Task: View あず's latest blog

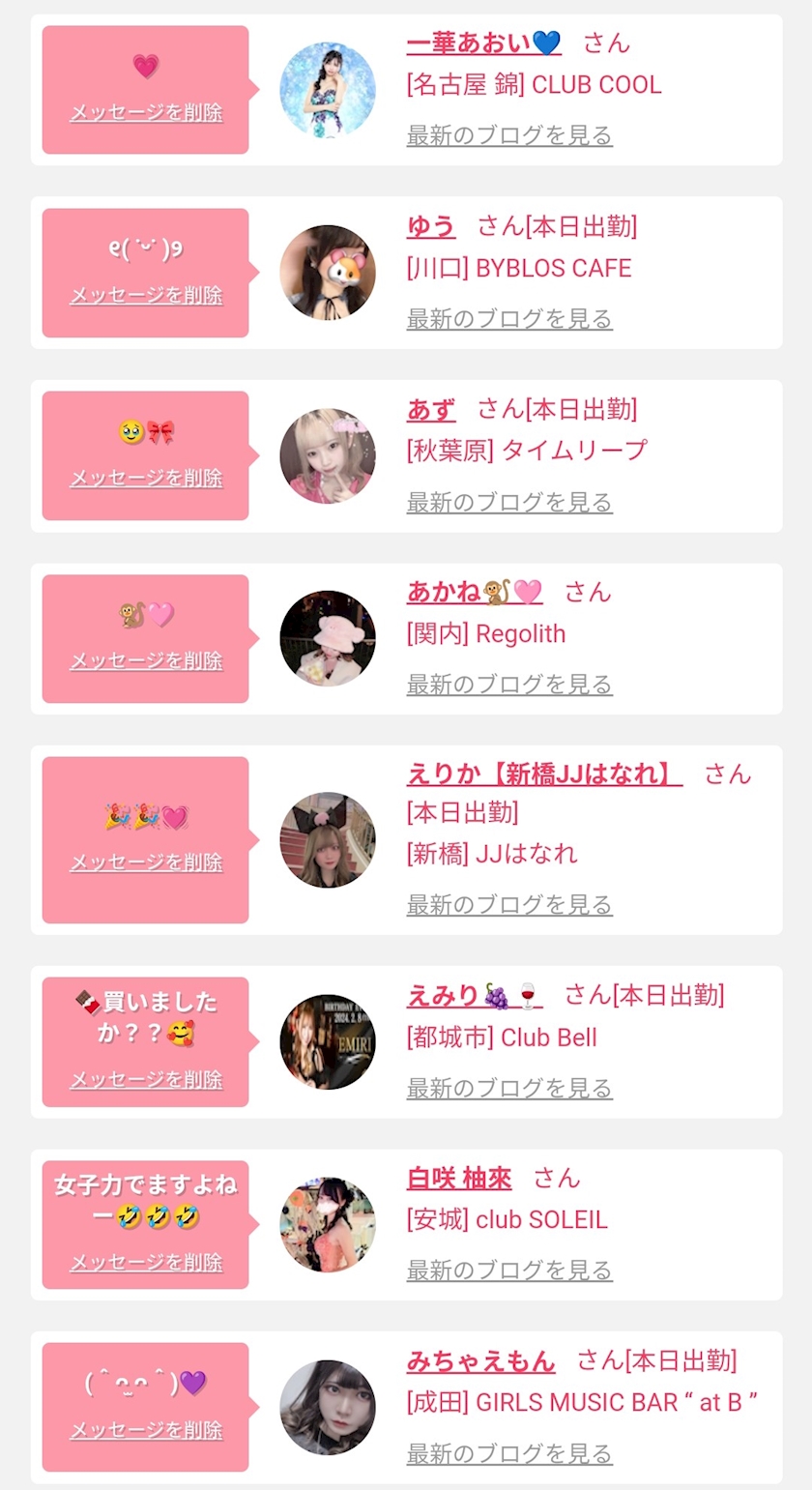Action: pos(509,502)
